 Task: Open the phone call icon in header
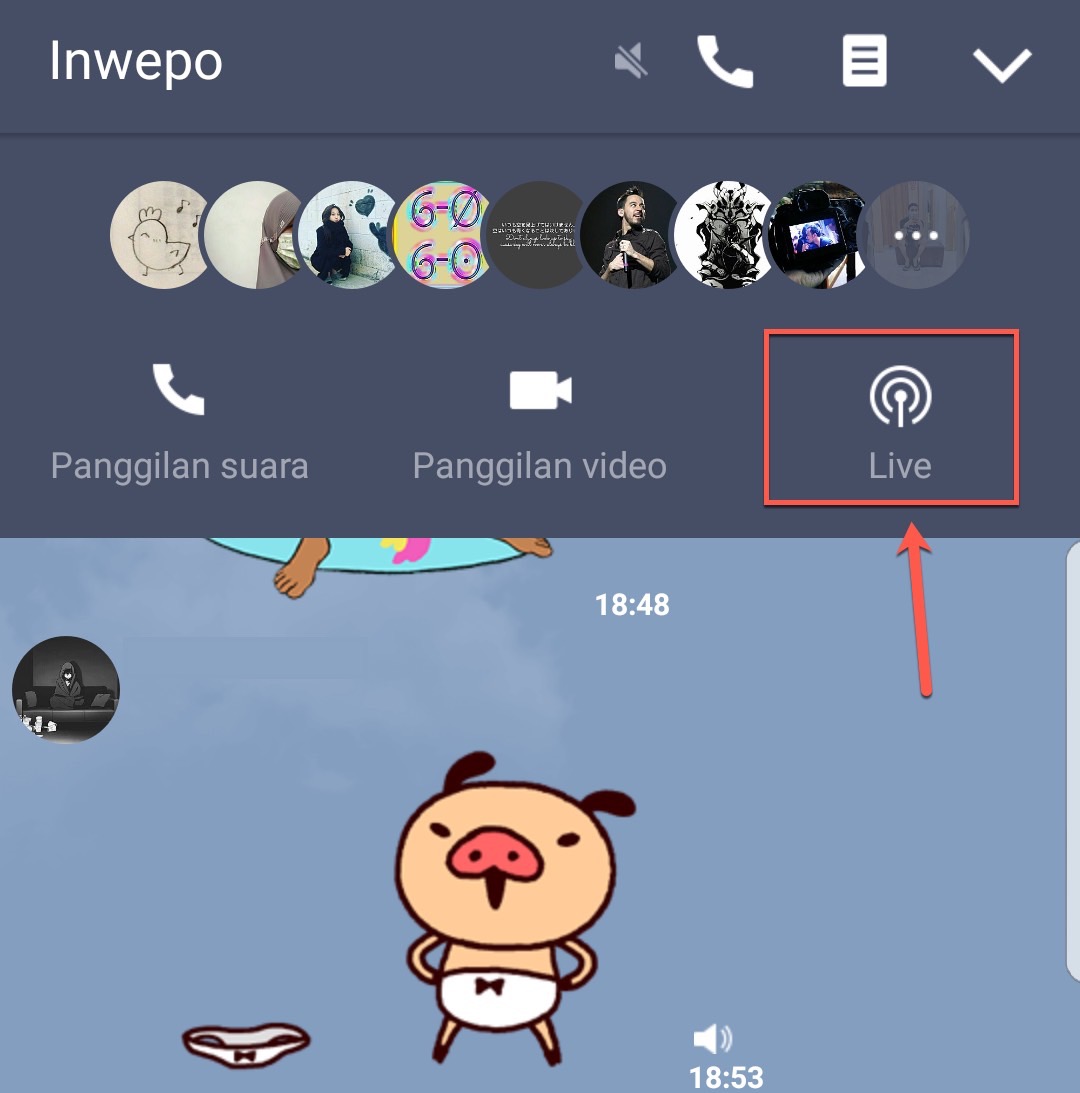coord(724,62)
